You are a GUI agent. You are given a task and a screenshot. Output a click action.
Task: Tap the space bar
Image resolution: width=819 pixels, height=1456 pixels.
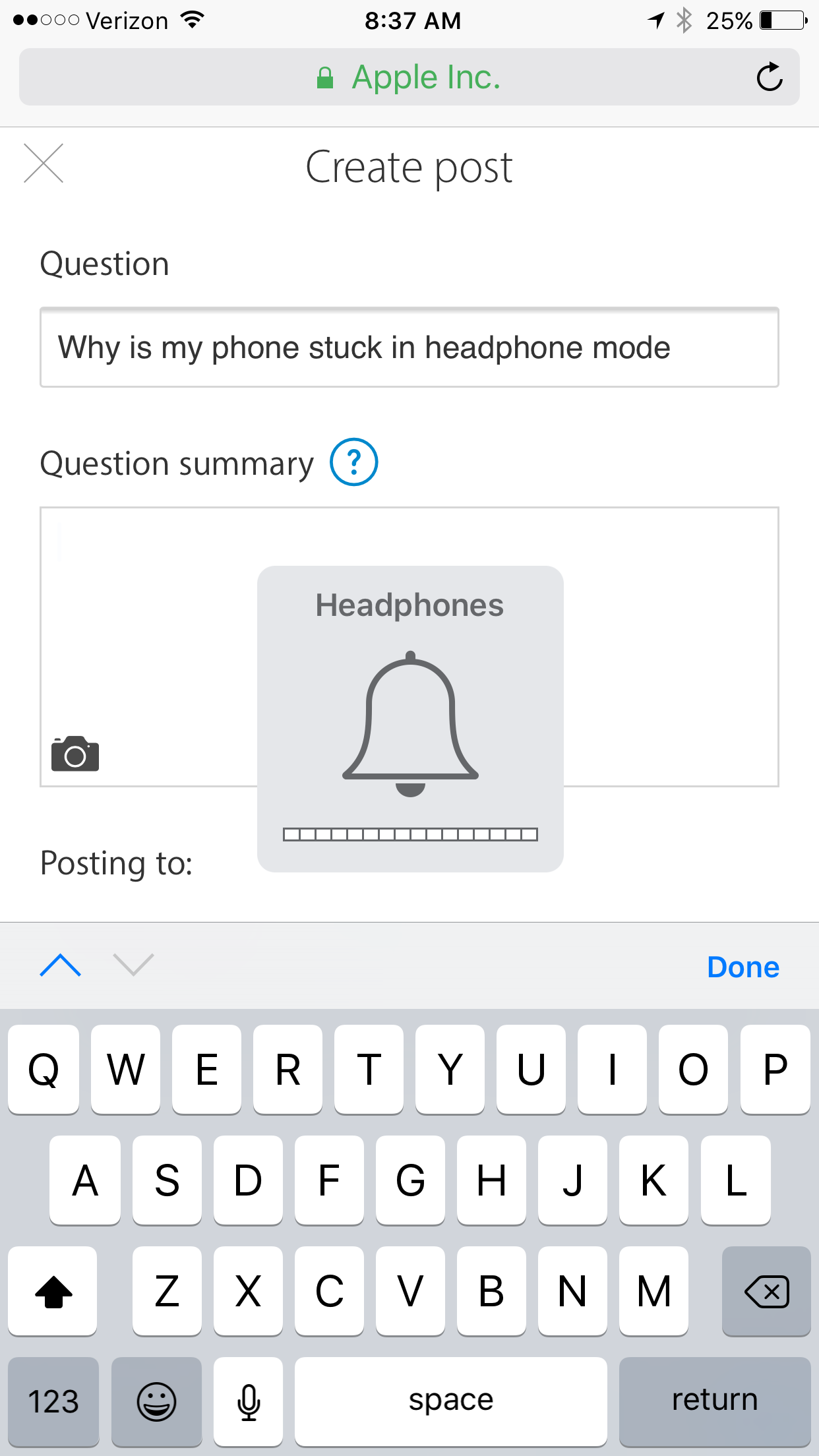450,1401
